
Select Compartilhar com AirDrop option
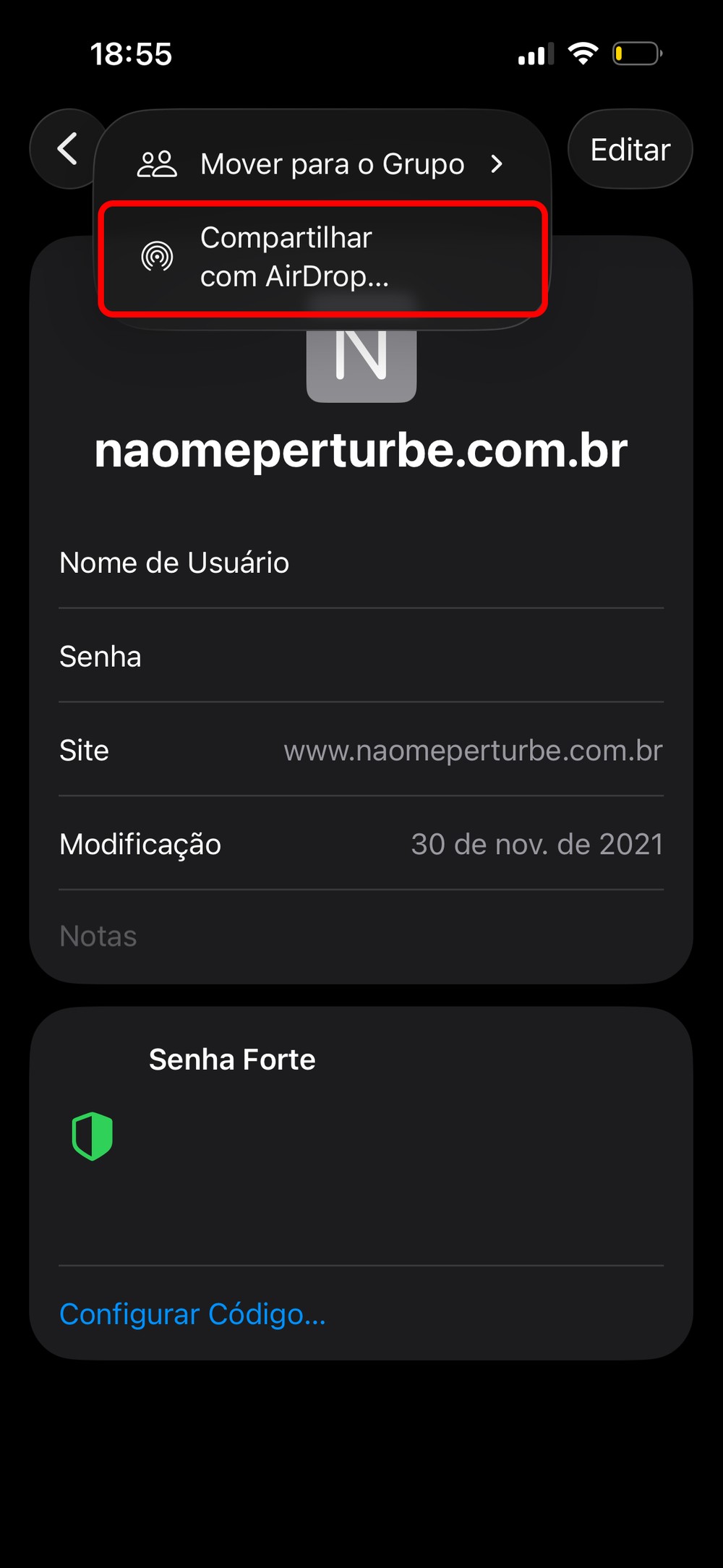(322, 257)
